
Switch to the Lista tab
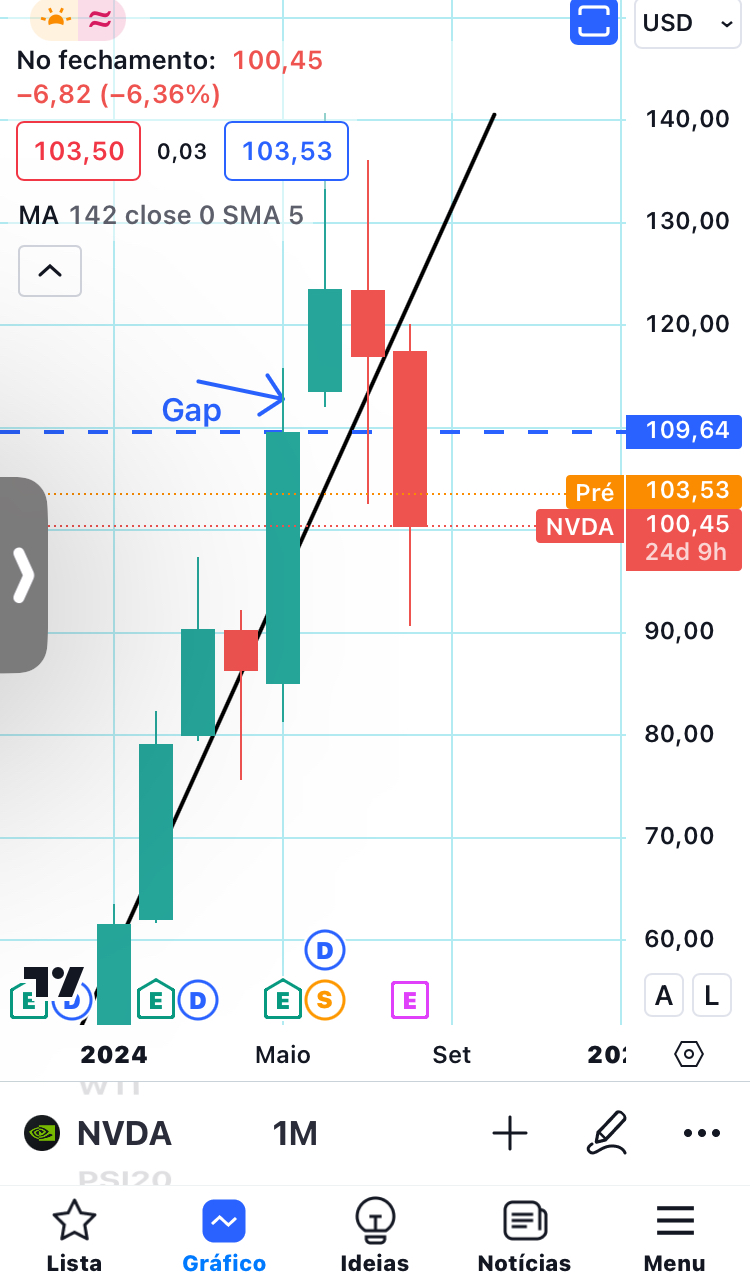coord(74,1235)
